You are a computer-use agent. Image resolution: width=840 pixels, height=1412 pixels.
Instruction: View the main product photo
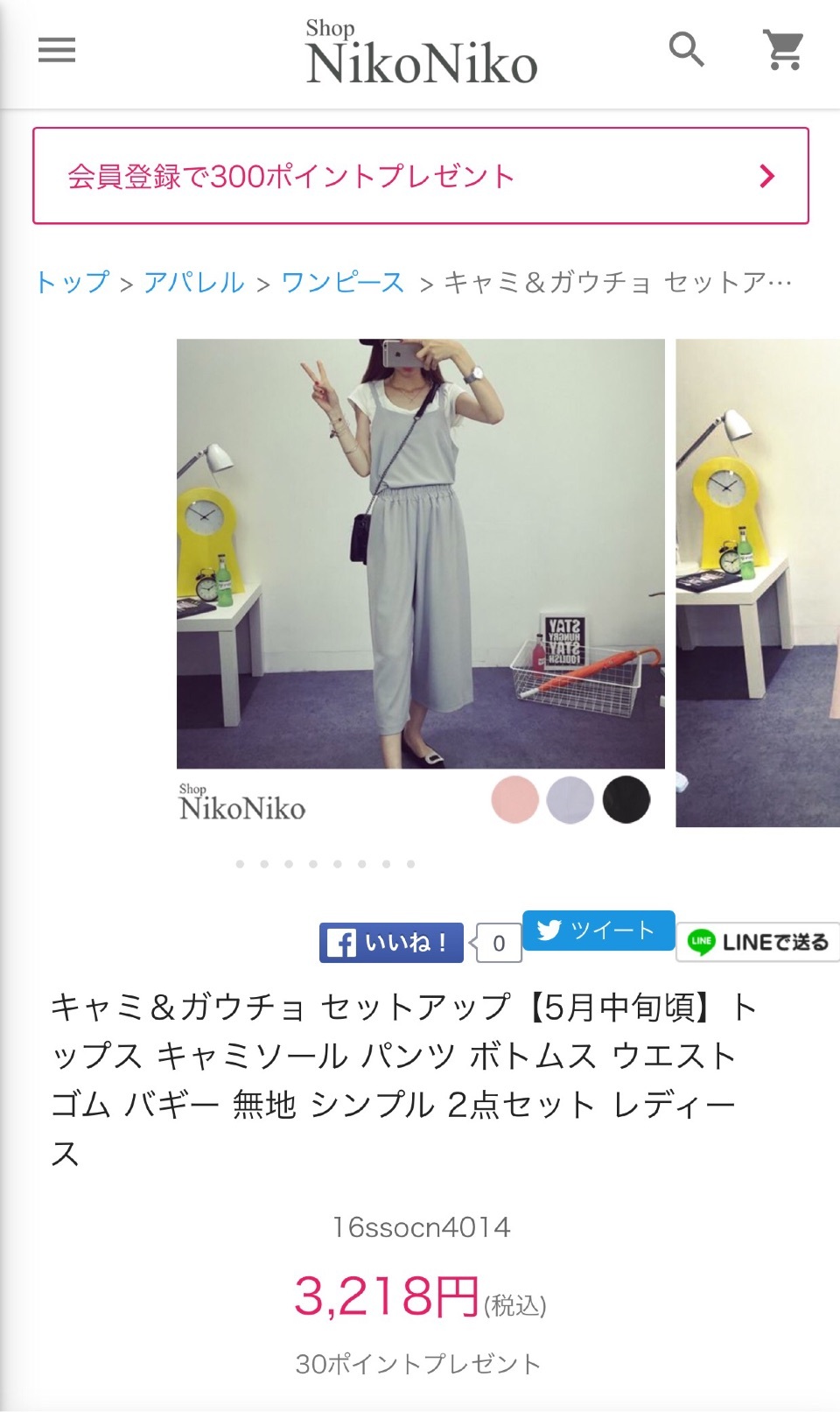421,553
